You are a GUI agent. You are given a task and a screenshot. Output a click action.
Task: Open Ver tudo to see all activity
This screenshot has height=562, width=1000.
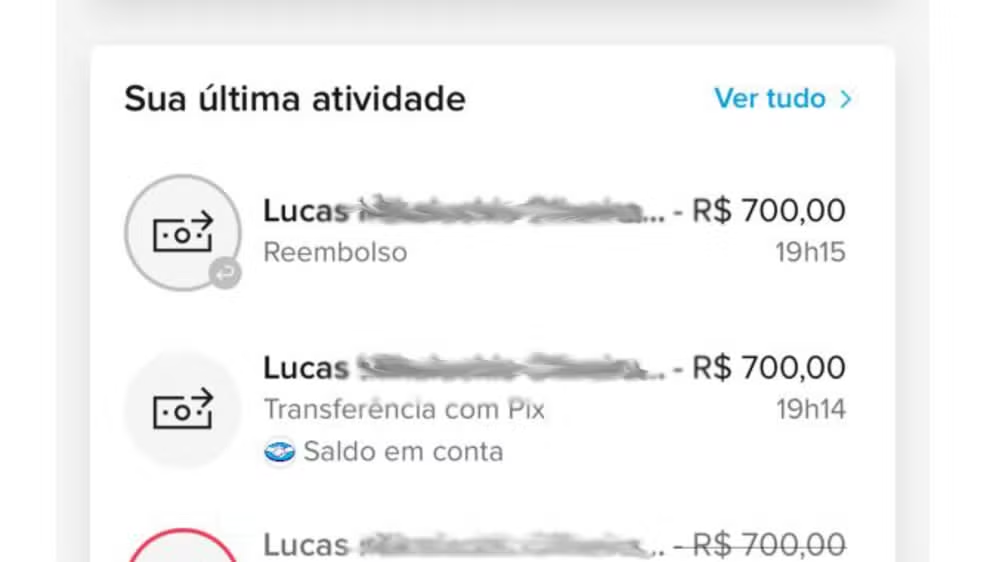pyautogui.click(x=782, y=99)
